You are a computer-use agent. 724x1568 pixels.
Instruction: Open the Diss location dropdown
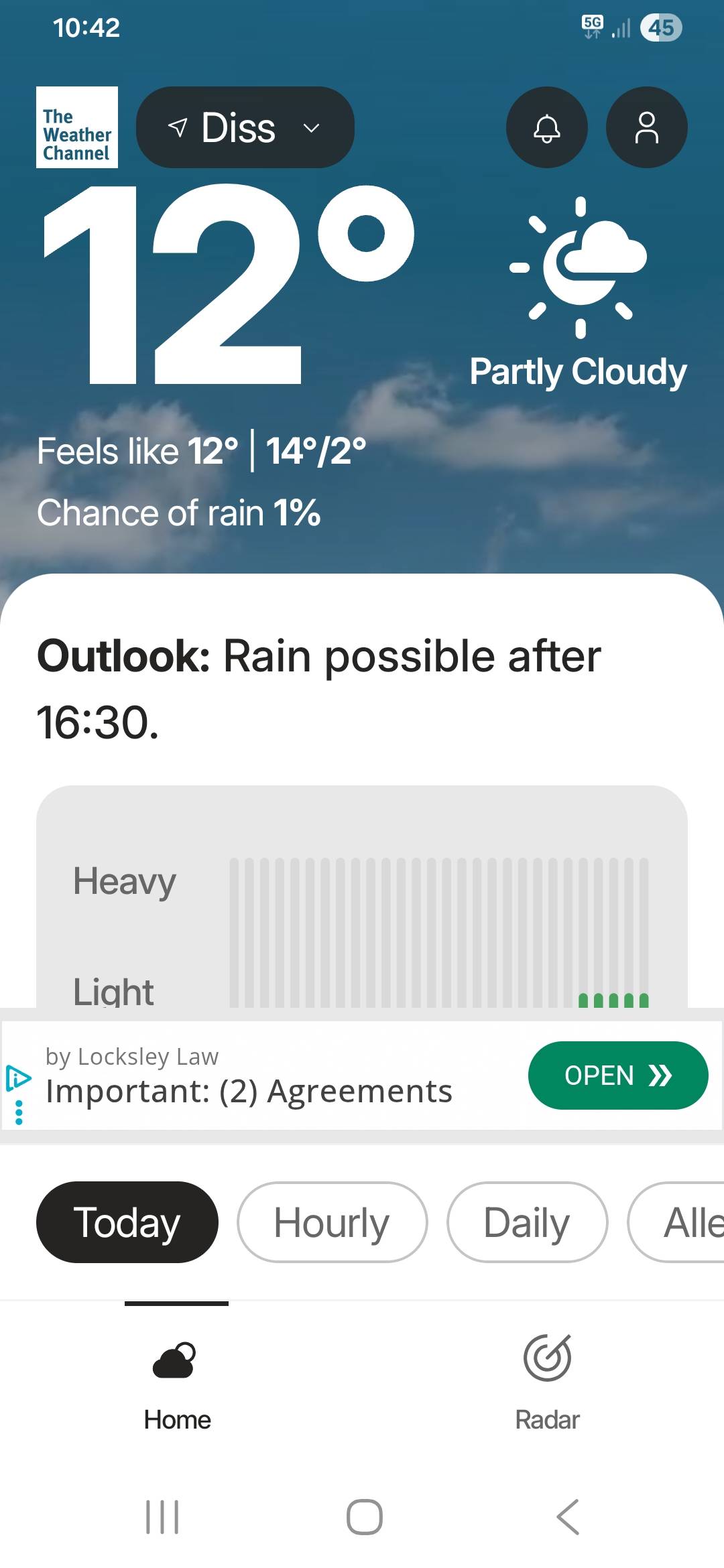tap(245, 127)
